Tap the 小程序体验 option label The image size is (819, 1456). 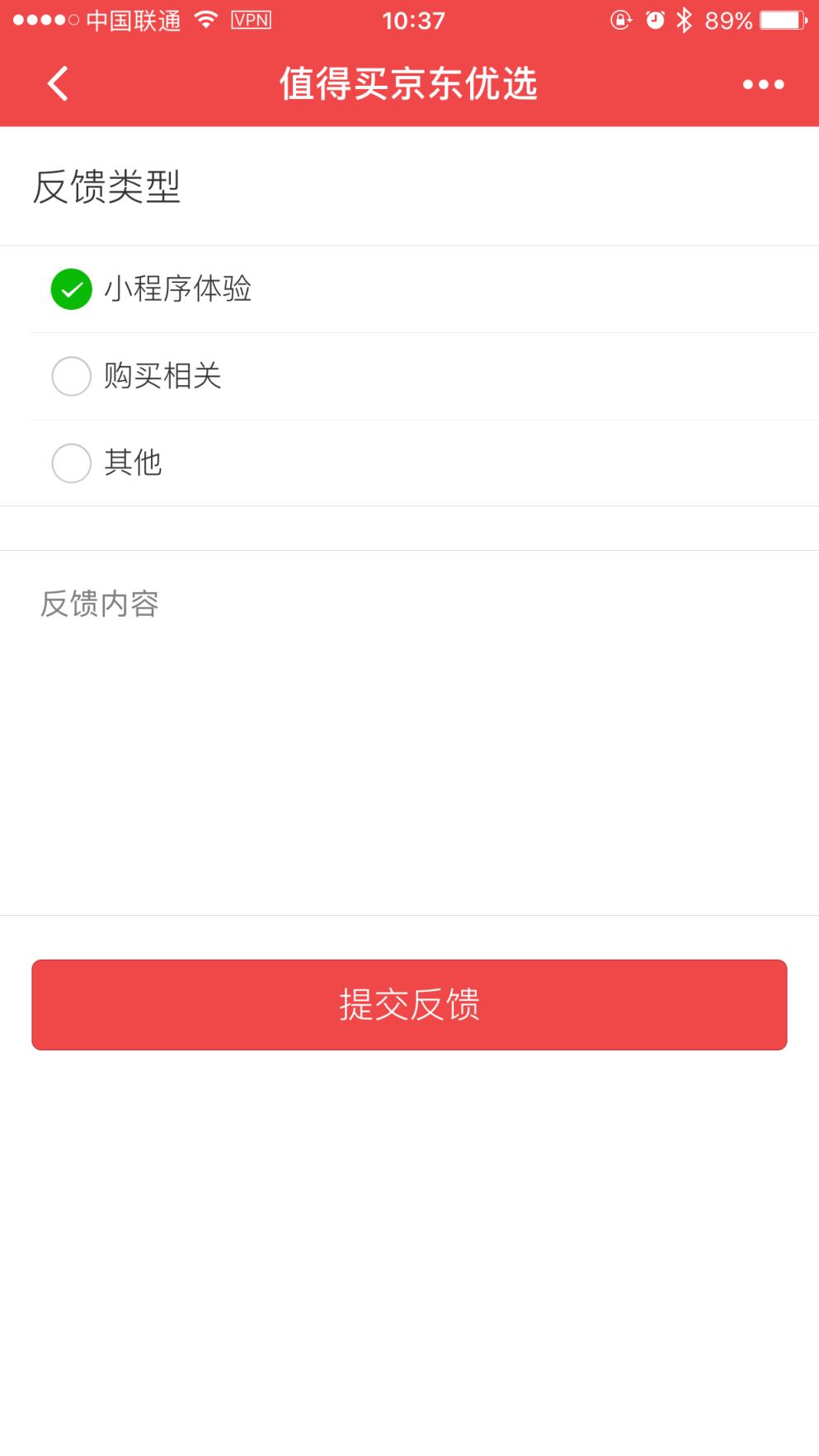(180, 289)
